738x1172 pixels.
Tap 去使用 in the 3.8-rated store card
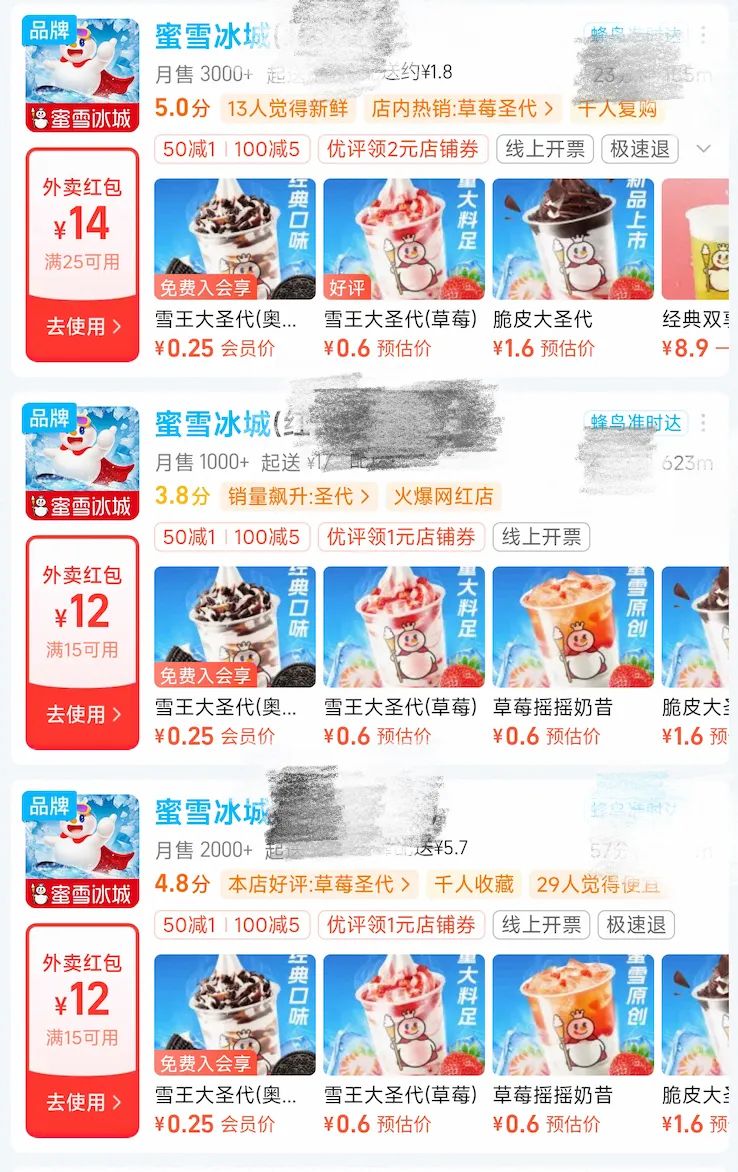(82, 714)
